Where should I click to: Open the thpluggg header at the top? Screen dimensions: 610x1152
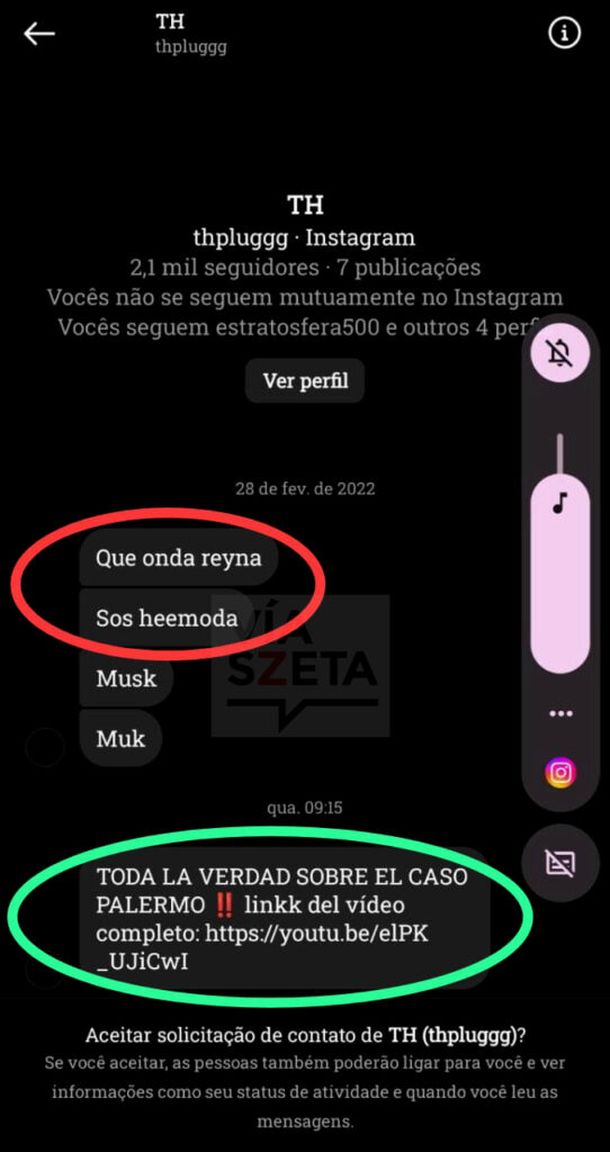point(191,34)
